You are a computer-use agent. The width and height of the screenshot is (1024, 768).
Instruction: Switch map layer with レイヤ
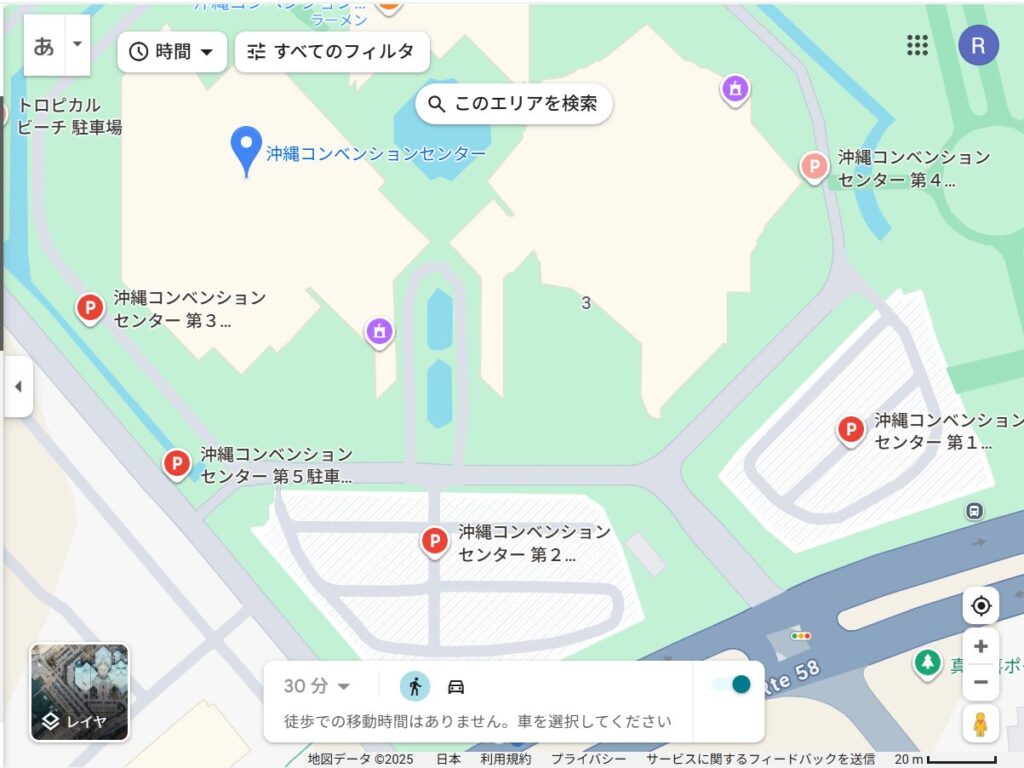coord(80,692)
